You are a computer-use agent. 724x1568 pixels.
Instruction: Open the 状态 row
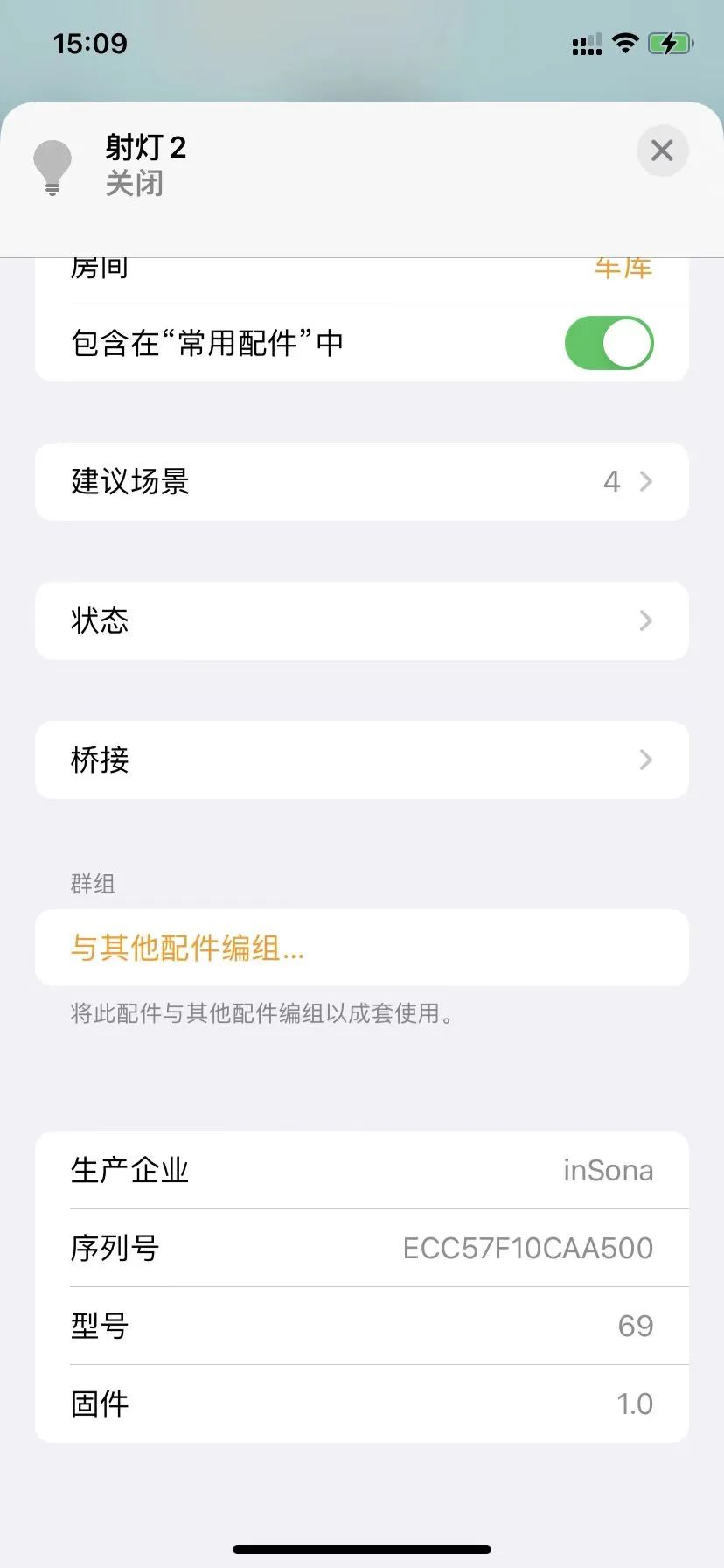point(362,620)
